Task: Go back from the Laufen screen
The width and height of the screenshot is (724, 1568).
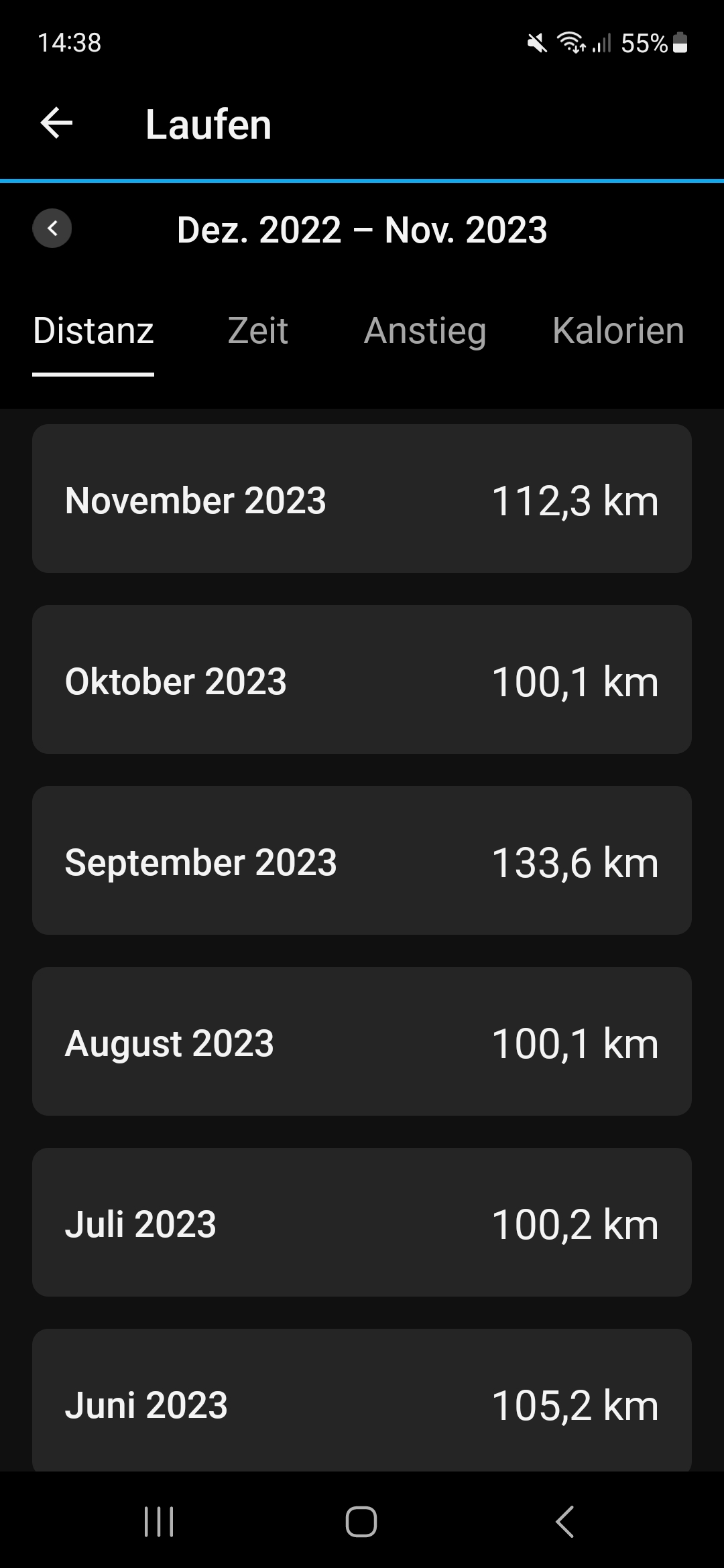Action: pos(56,123)
